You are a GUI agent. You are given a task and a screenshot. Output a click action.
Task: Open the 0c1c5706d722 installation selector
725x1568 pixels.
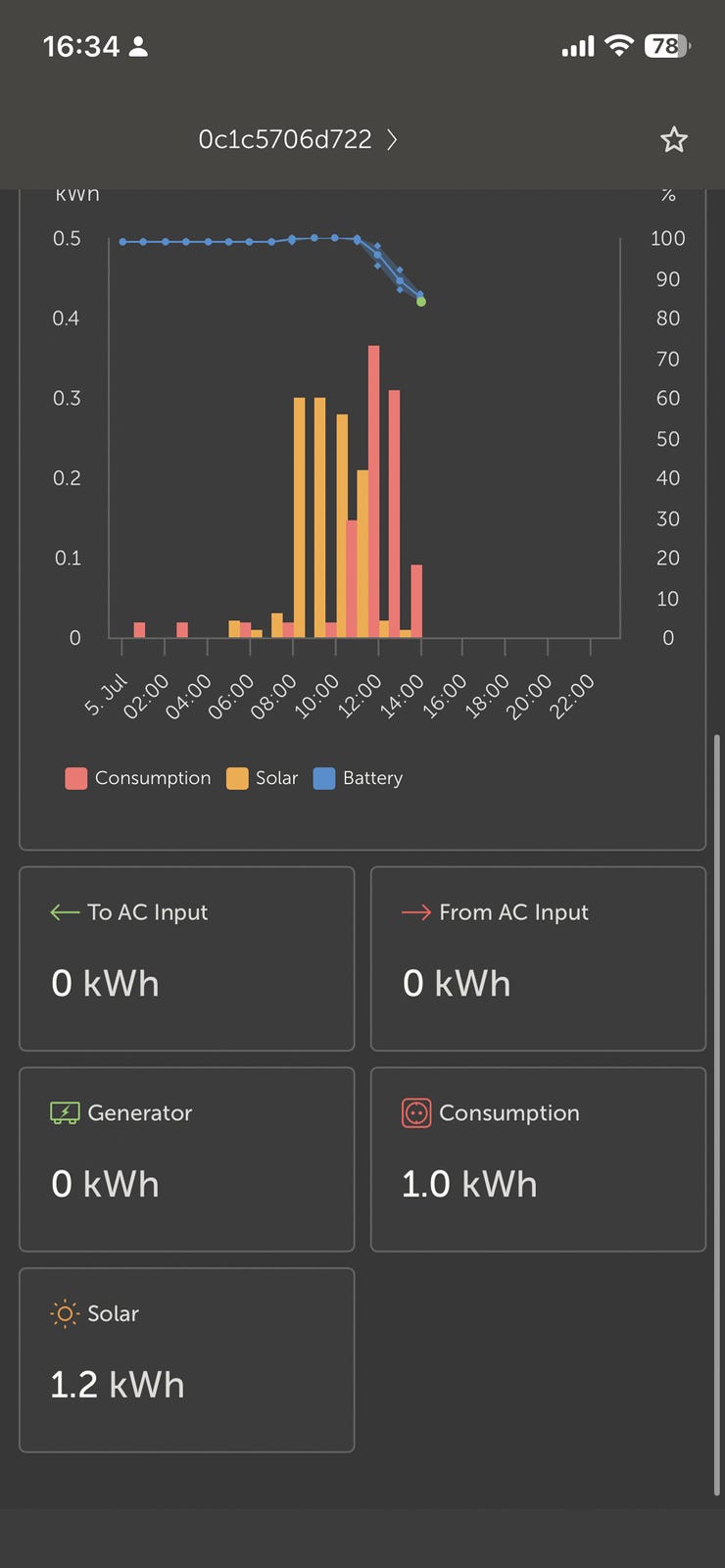tap(298, 139)
